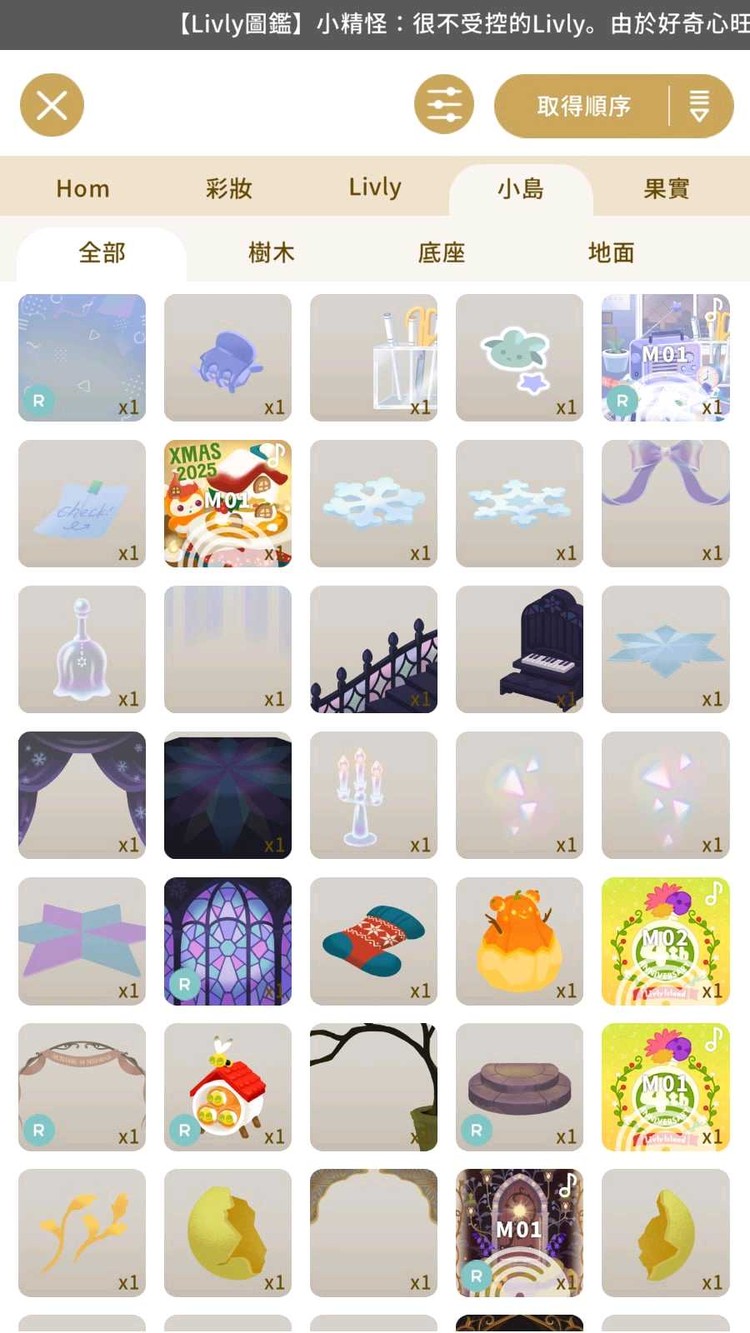Image resolution: width=750 pixels, height=1333 pixels.
Task: Switch to the Hom tab
Action: (83, 188)
